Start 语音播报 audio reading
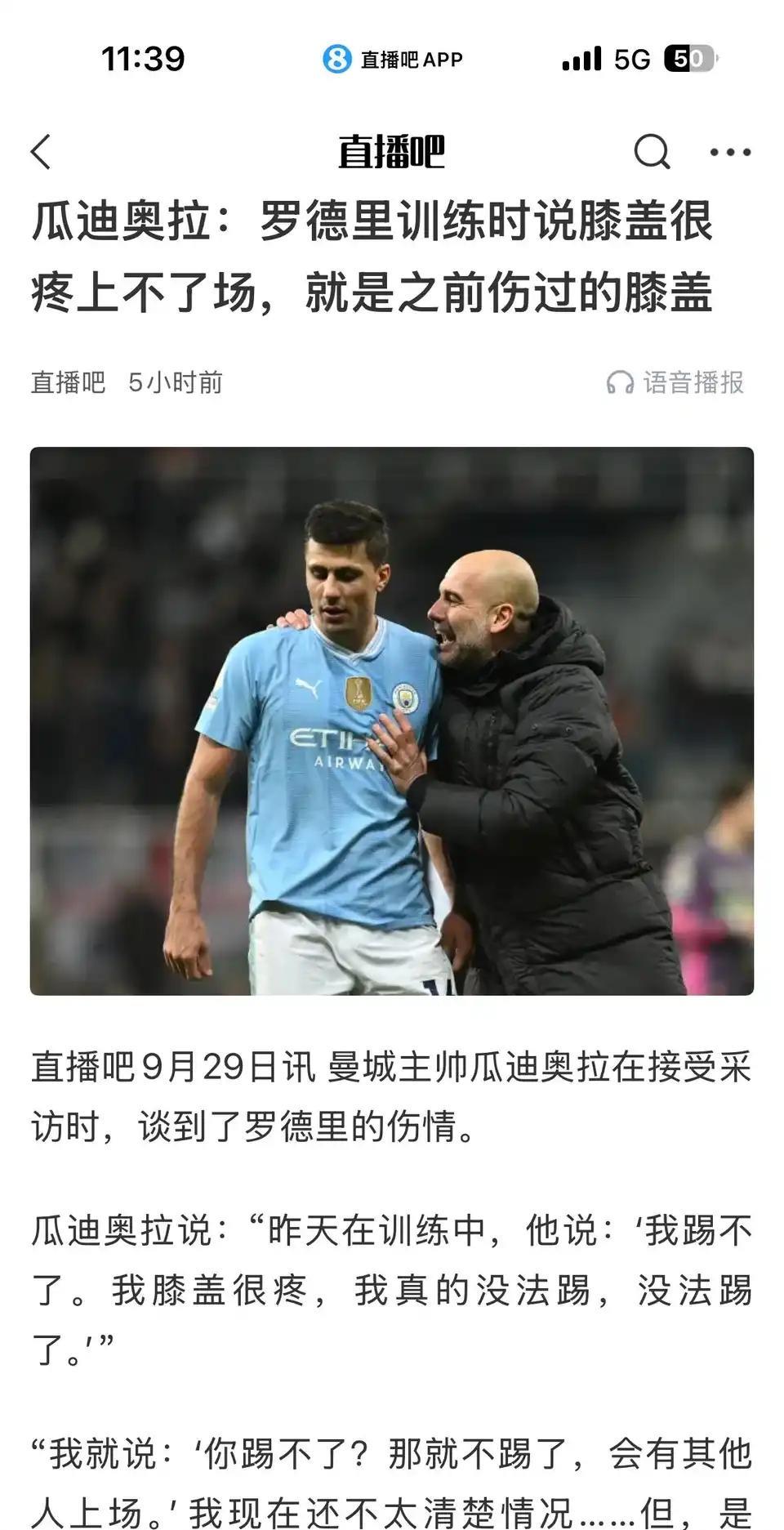The image size is (784, 1530). pos(675,382)
